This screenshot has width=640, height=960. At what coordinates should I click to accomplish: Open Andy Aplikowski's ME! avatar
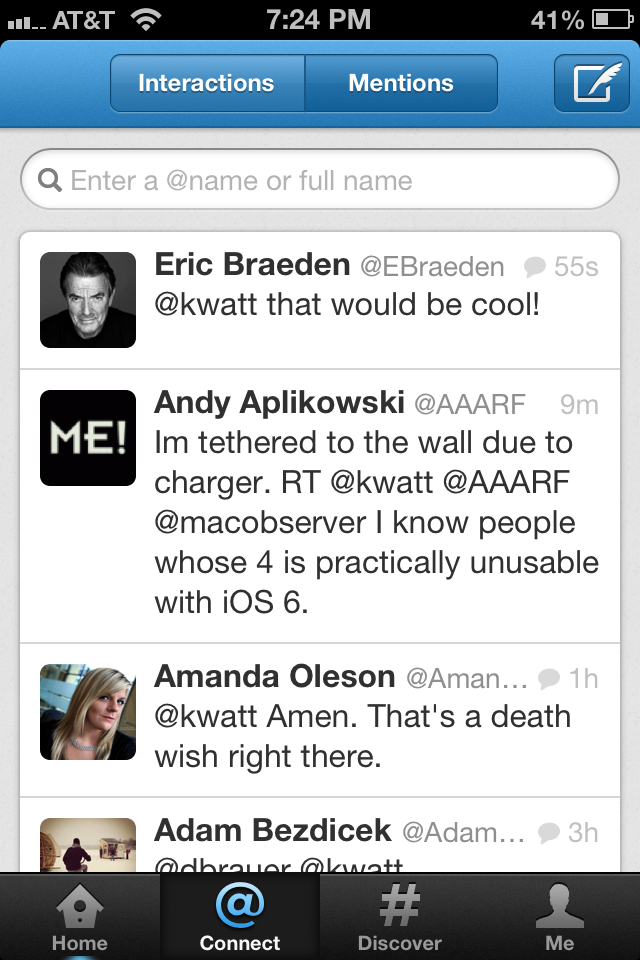pyautogui.click(x=88, y=438)
